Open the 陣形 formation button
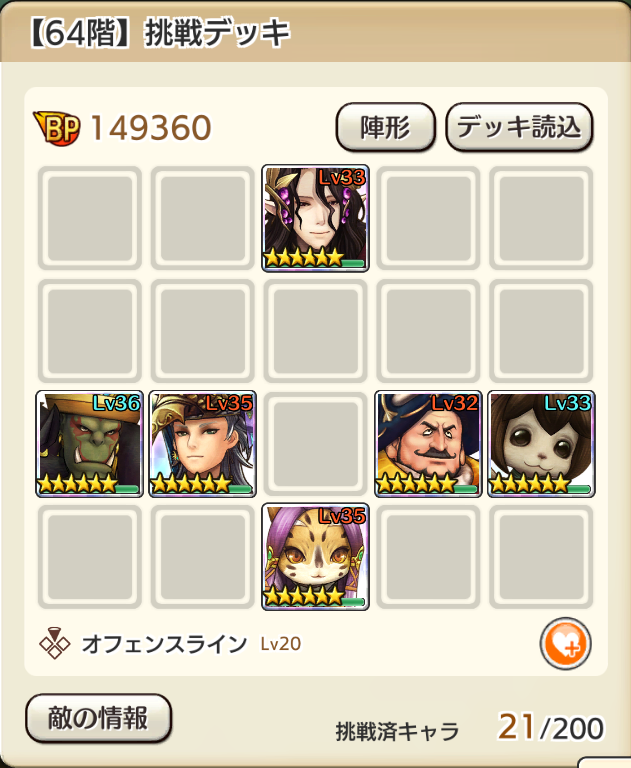631x768 pixels. click(385, 128)
